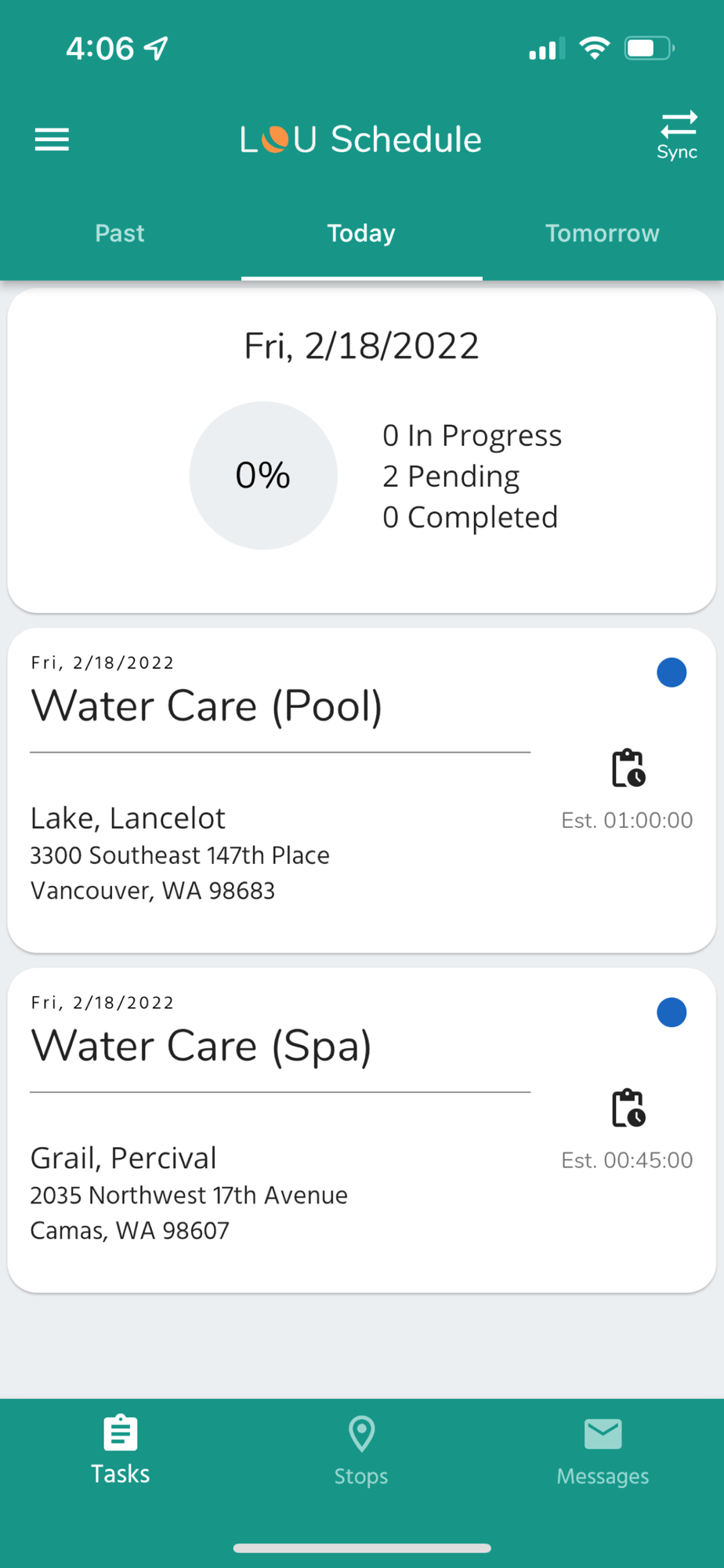This screenshot has width=724, height=1568.
Task: Open the hamburger menu
Action: pos(52,140)
